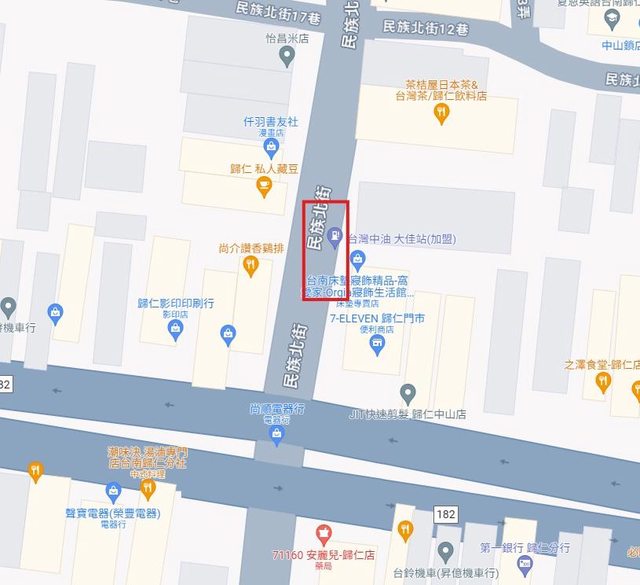
Task: Tap the JIT快速剪髮 歸仁中山店 pin
Action: [407, 393]
